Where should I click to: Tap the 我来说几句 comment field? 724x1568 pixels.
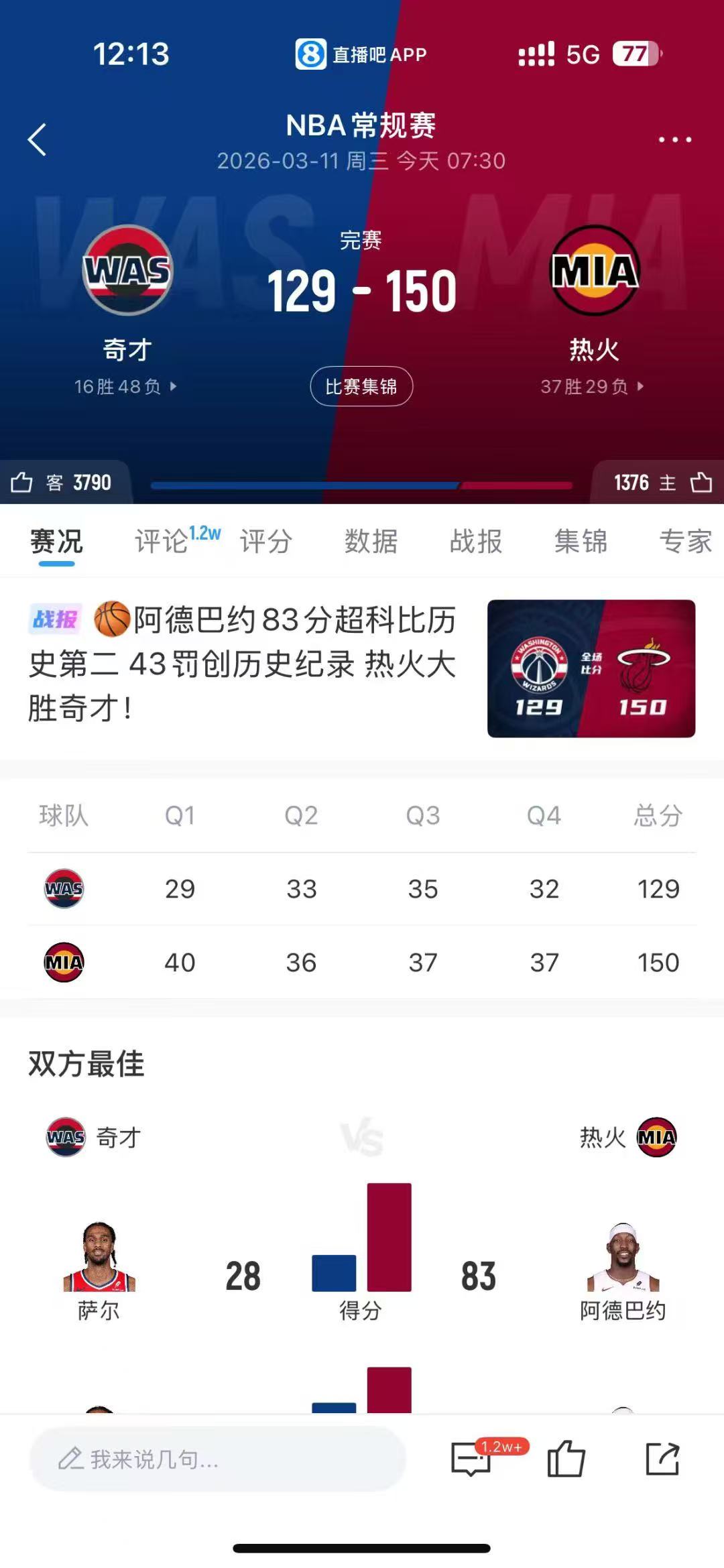click(x=218, y=1459)
